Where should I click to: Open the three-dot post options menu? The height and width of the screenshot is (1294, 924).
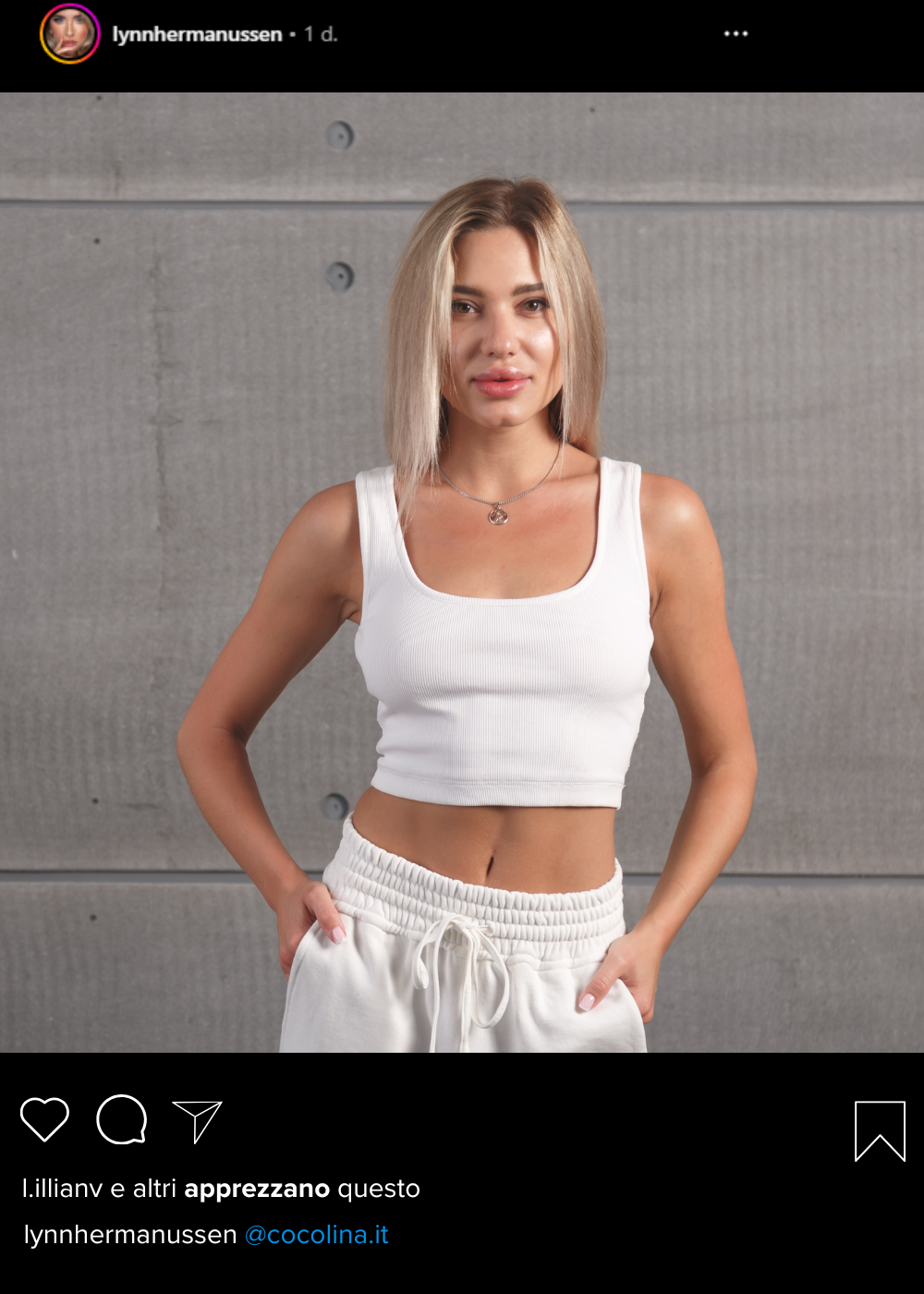tap(736, 34)
